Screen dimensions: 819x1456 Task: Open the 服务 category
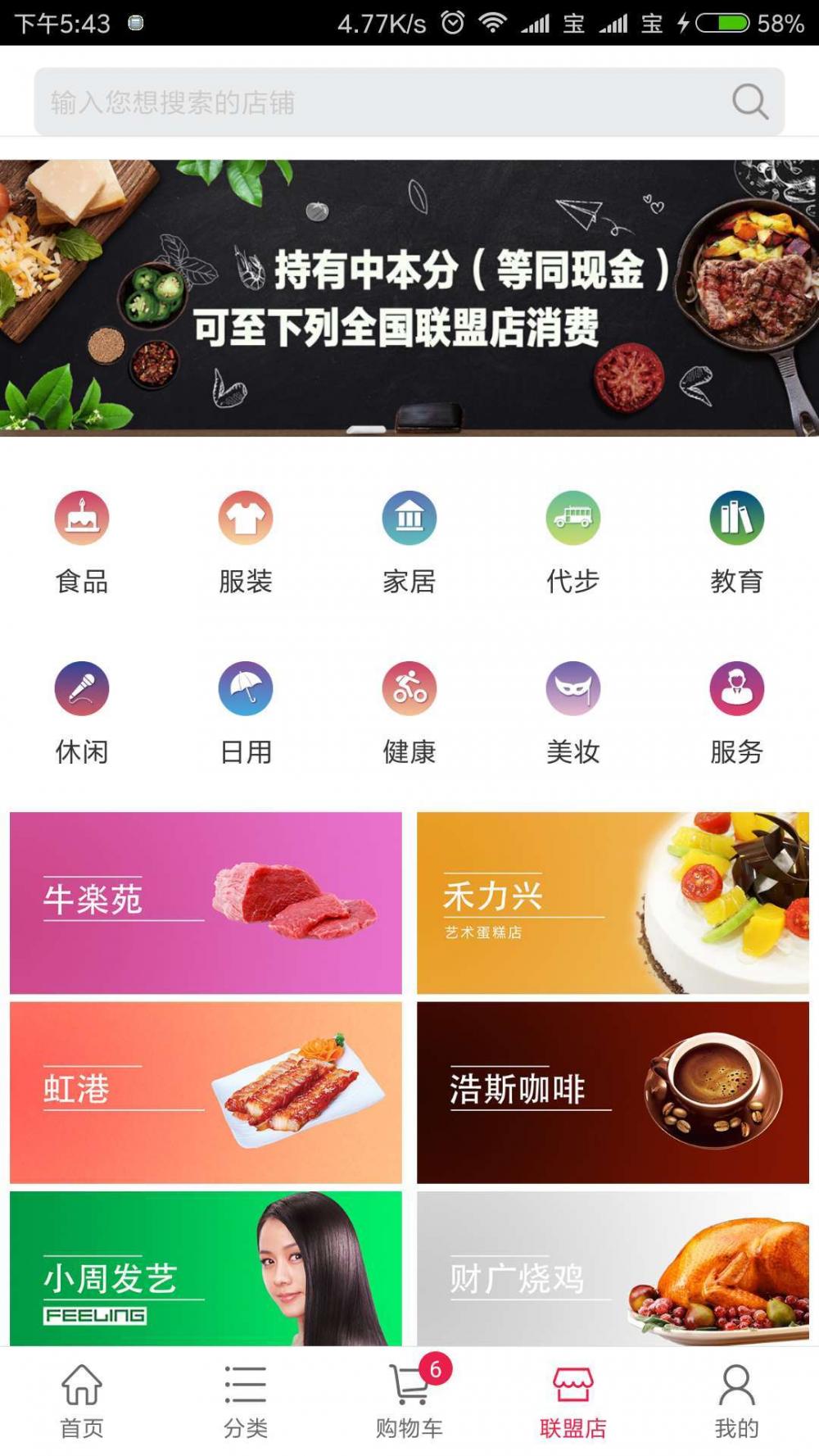(737, 713)
